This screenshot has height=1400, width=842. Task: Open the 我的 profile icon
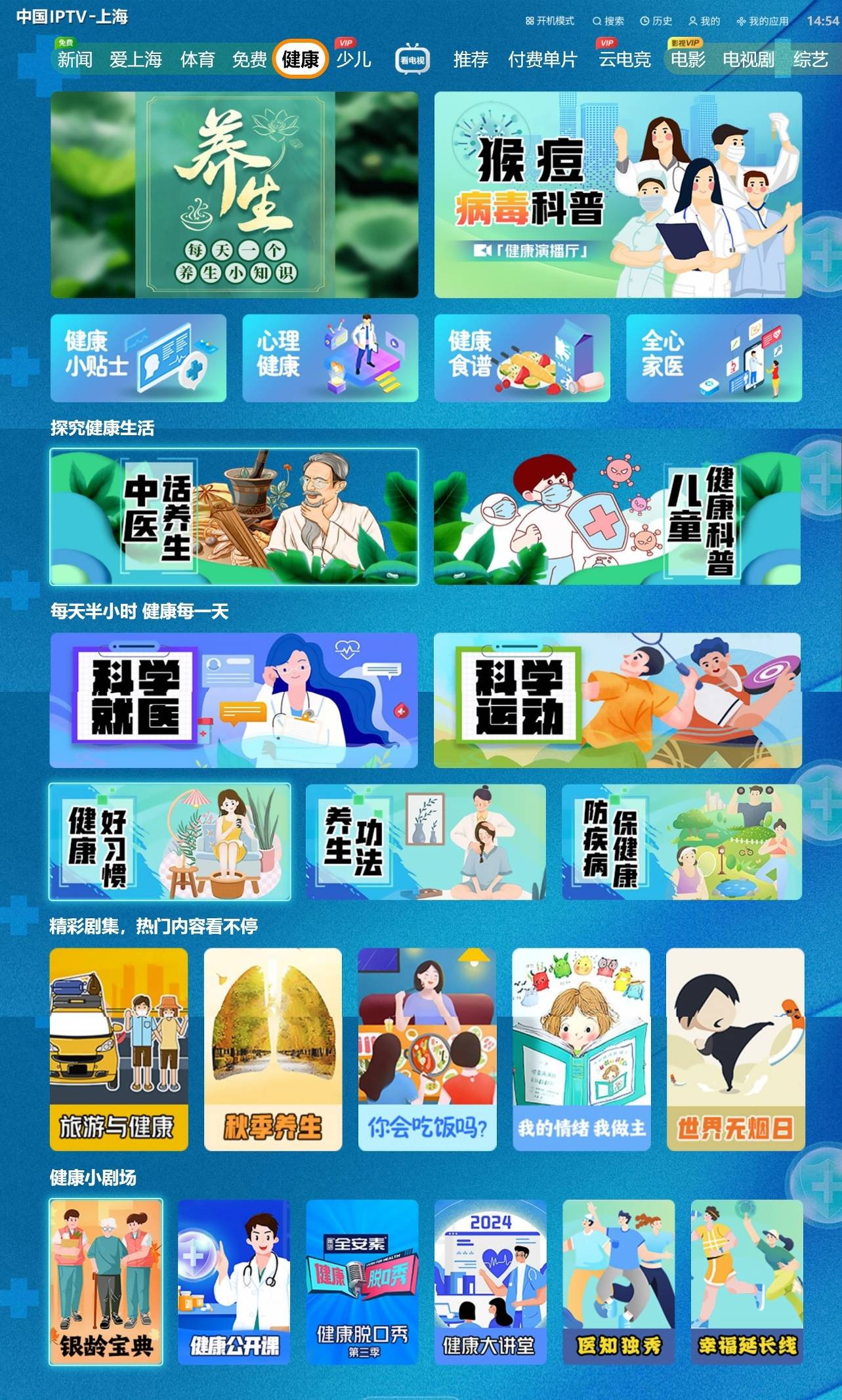(705, 20)
